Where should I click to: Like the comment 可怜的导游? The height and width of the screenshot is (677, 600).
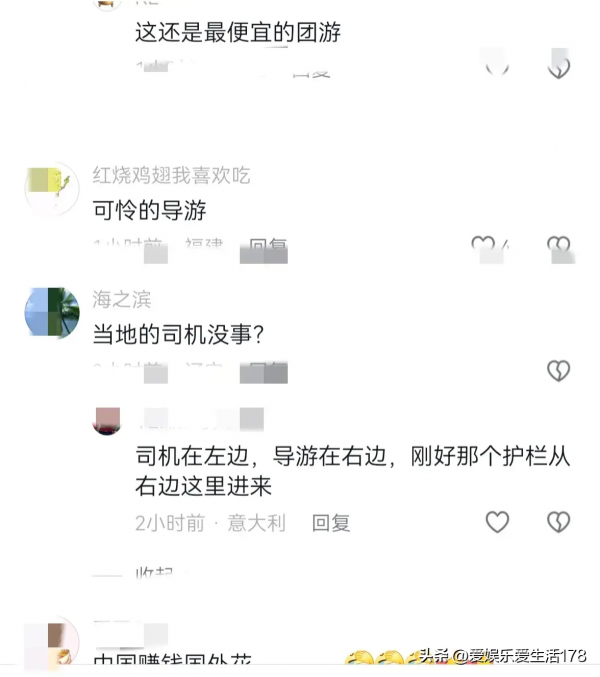[484, 245]
